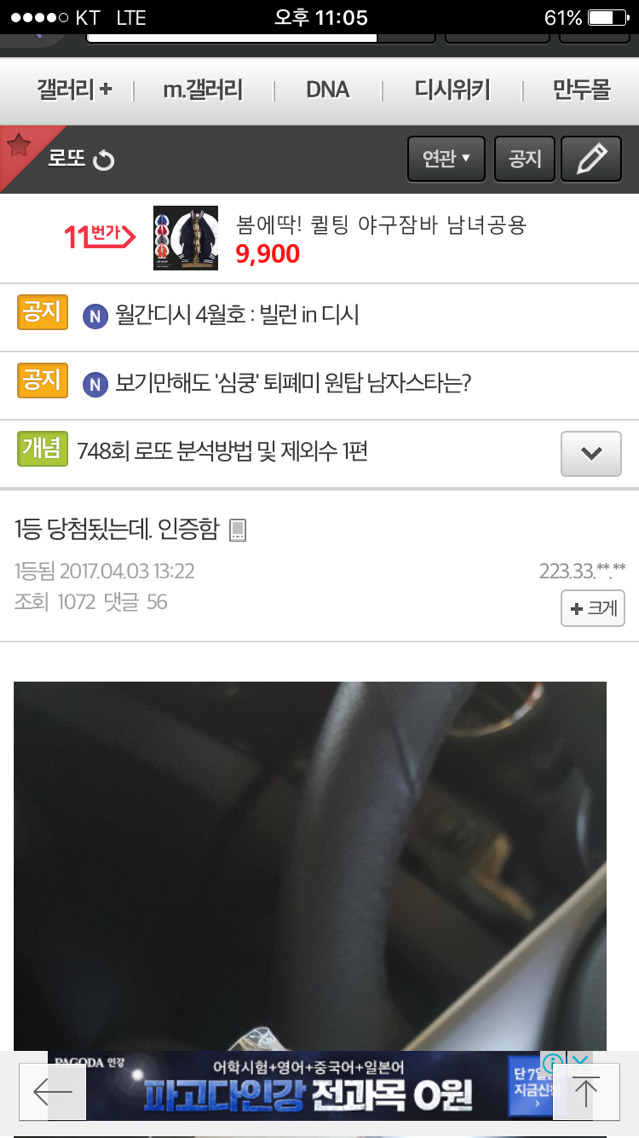Close the 파고다인강 banner ad

coord(579,1062)
